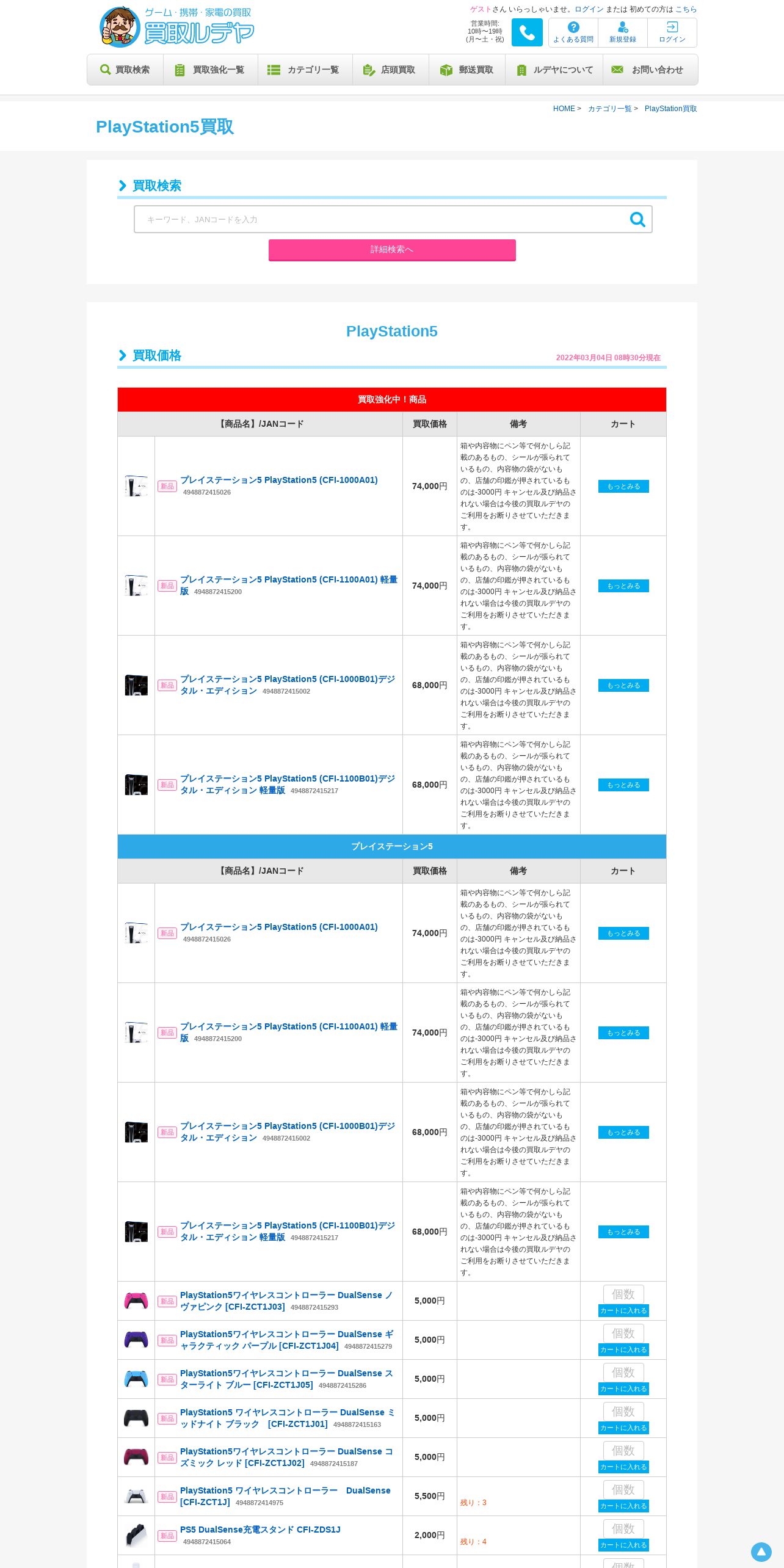Follow the HOME breadcrumb link

pos(564,109)
